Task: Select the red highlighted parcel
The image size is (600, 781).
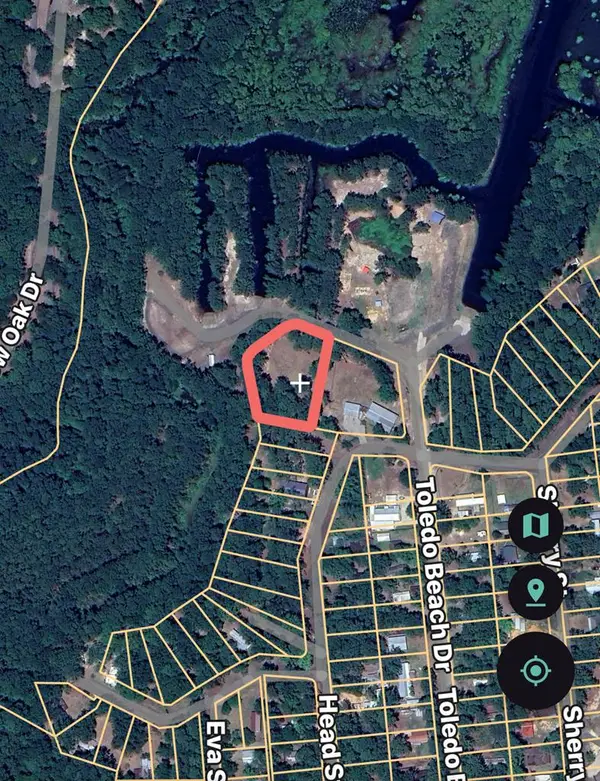Action: pyautogui.click(x=290, y=378)
